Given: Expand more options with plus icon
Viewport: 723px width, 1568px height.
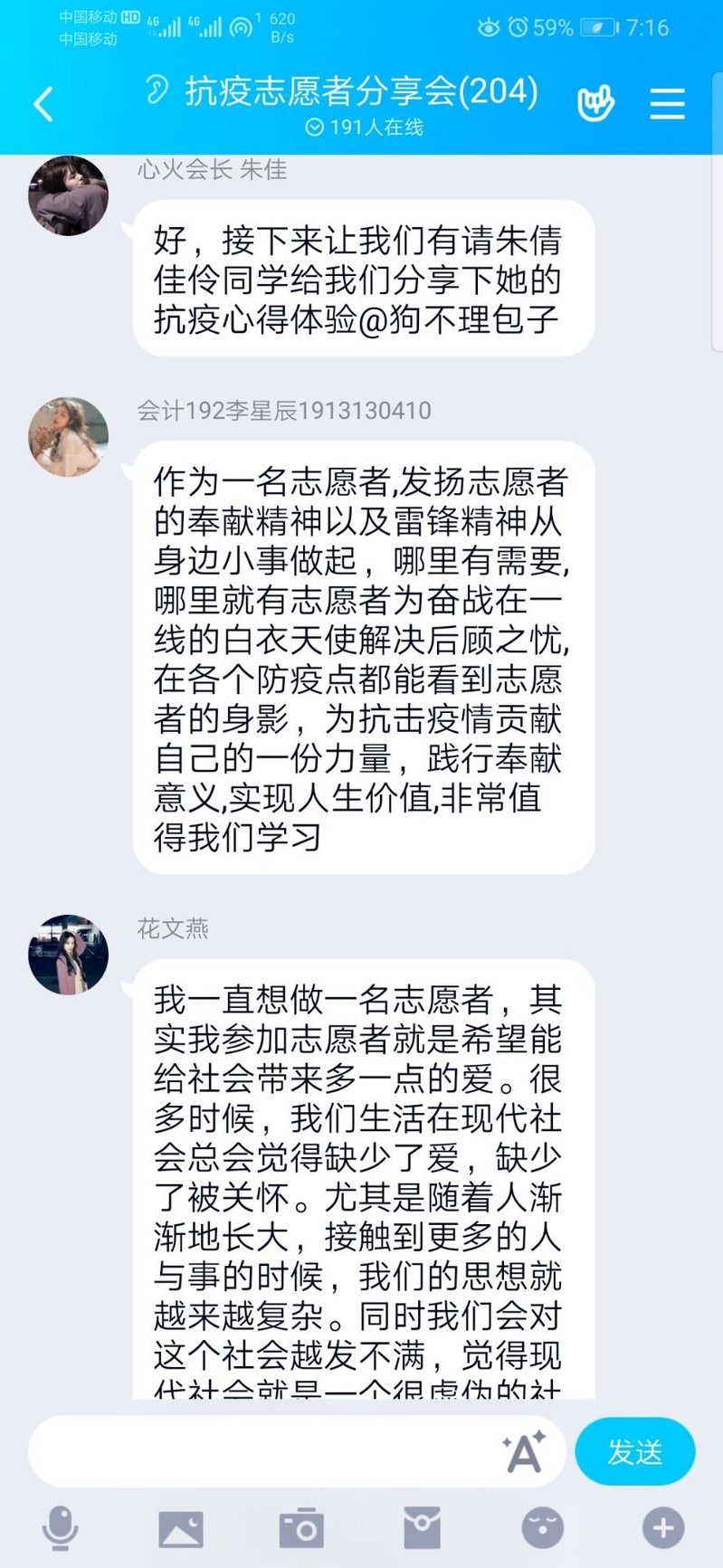Looking at the screenshot, I should 662,1528.
